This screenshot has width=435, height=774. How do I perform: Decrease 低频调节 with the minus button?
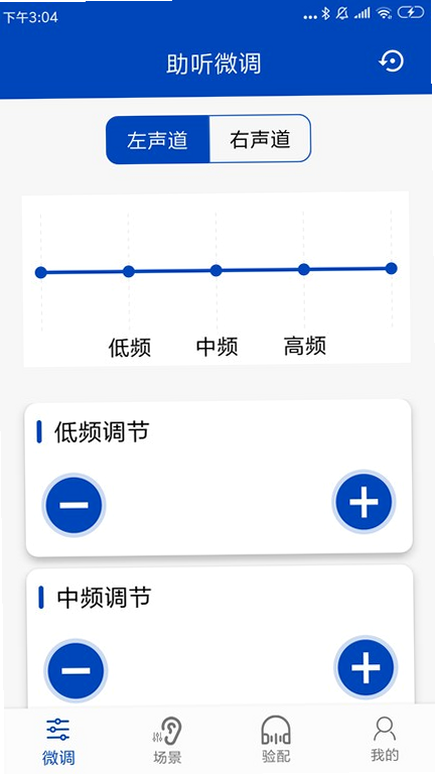pyautogui.click(x=74, y=504)
